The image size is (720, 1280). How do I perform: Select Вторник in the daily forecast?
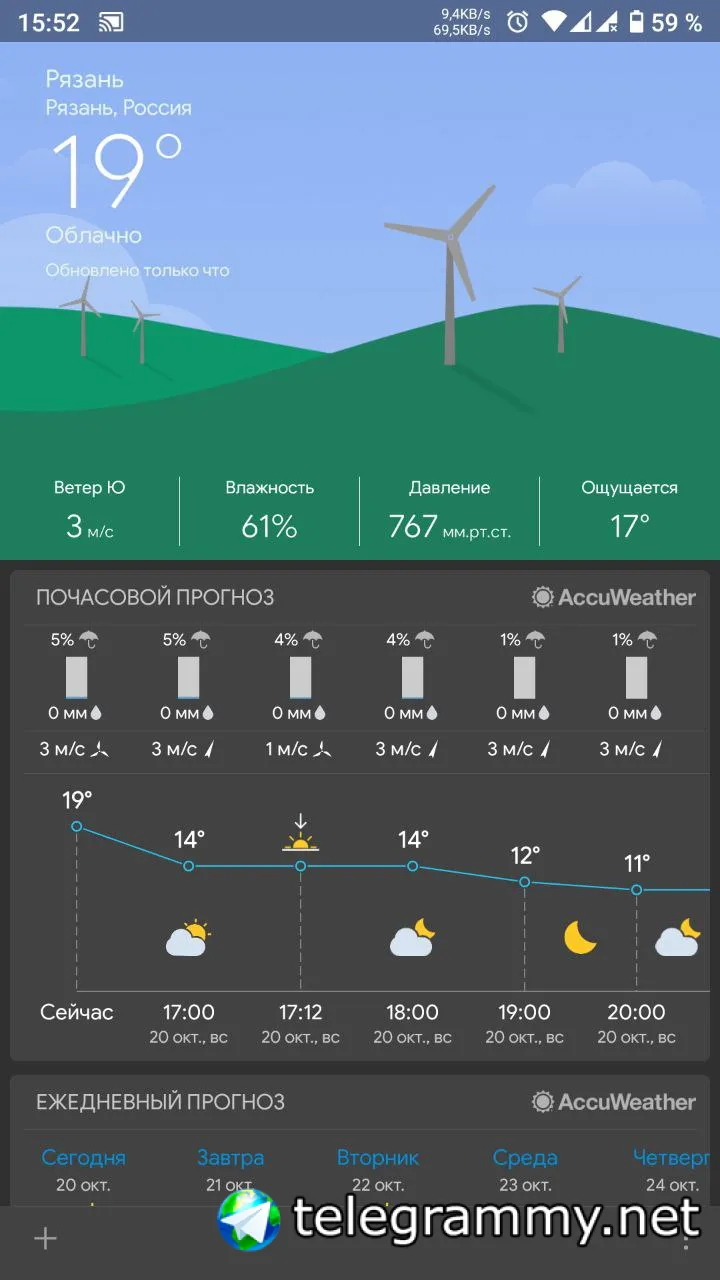pos(377,1158)
